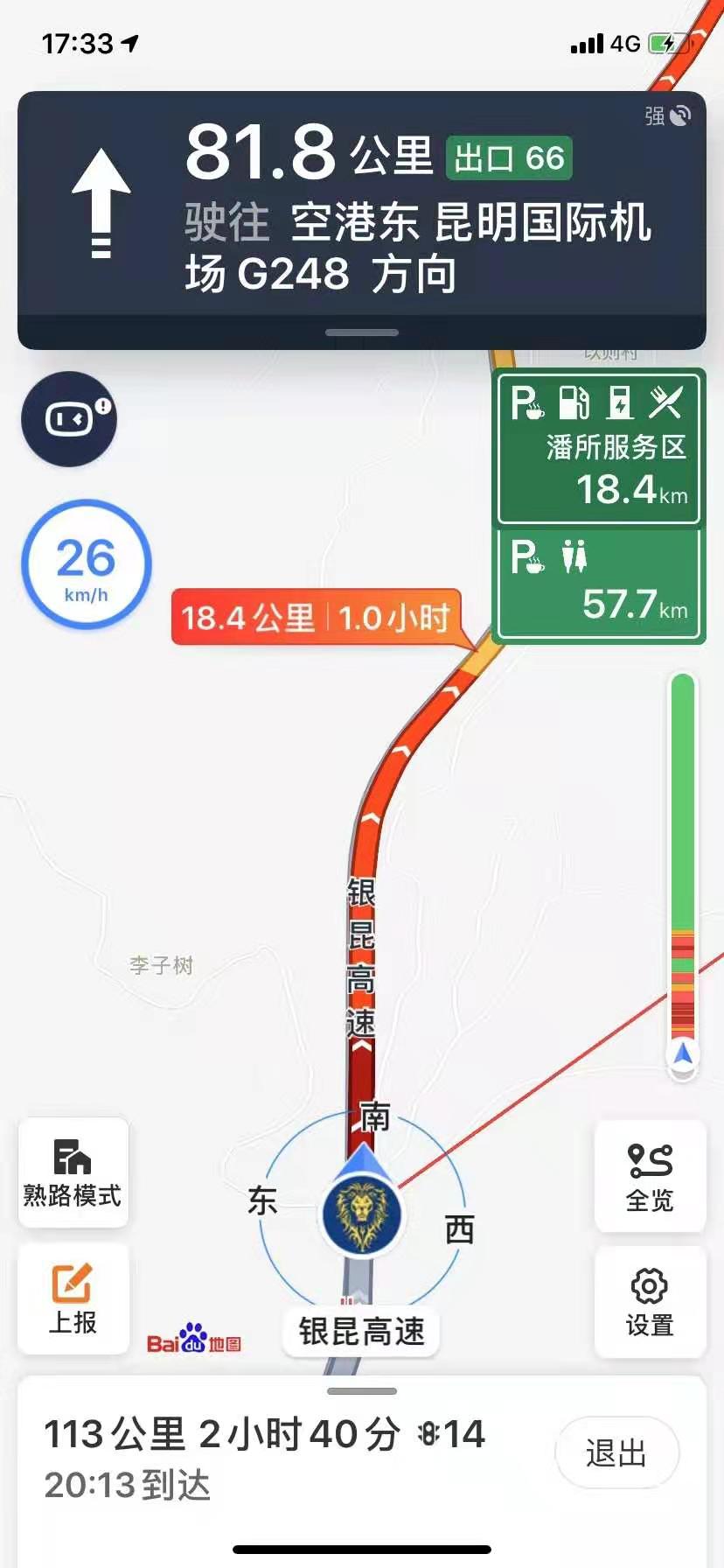Open the 设置 settings icon

(x=649, y=1301)
